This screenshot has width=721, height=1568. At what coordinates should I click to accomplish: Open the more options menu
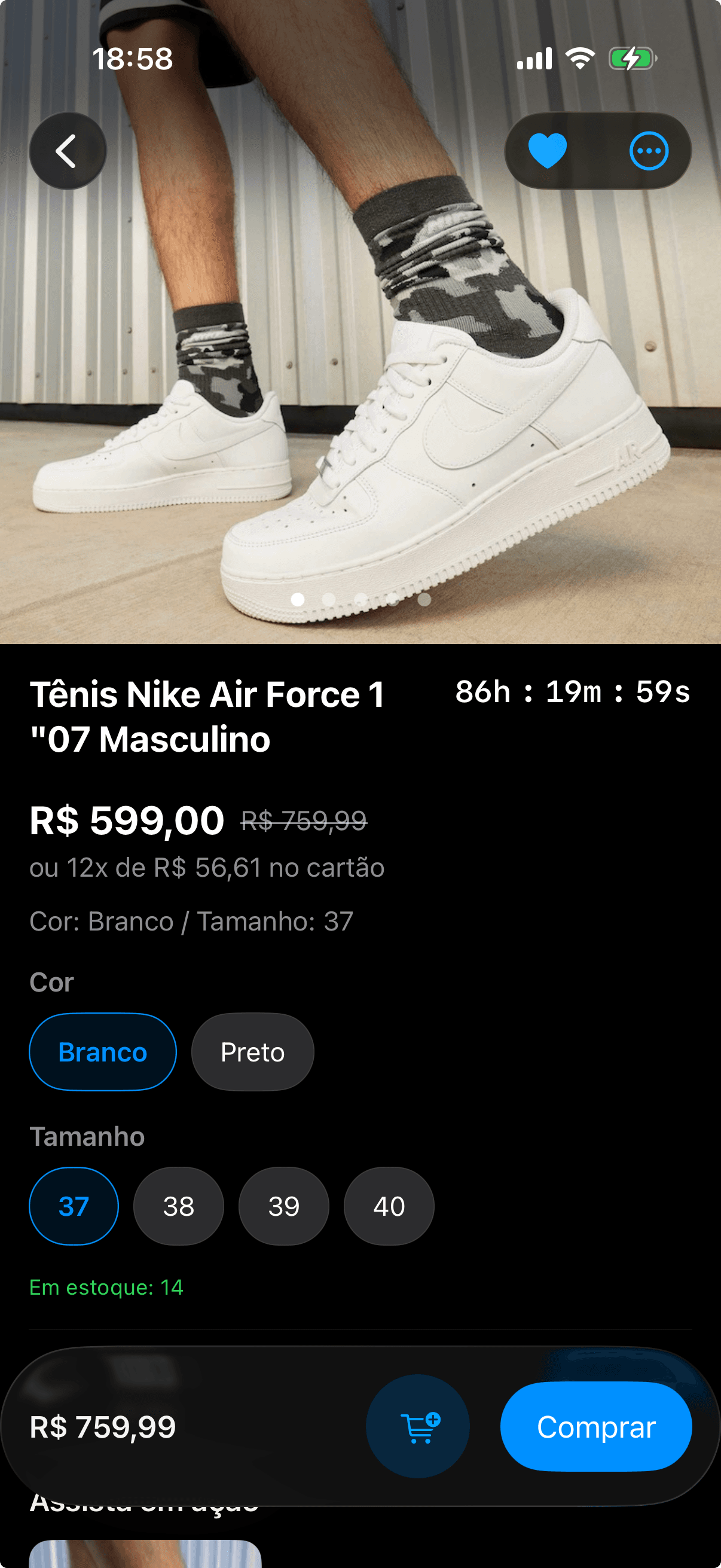click(649, 150)
